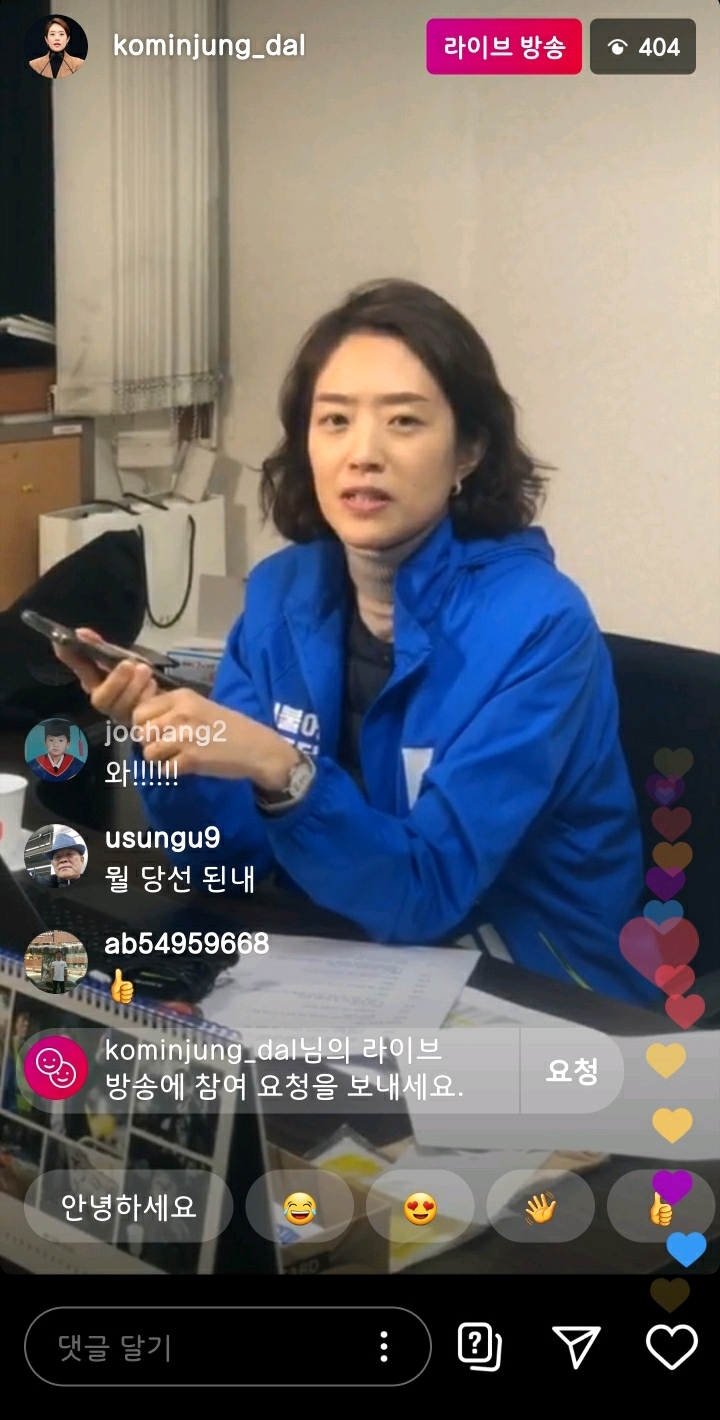The width and height of the screenshot is (720, 1420).
Task: Open comment options three-dot menu
Action: pos(384,1347)
